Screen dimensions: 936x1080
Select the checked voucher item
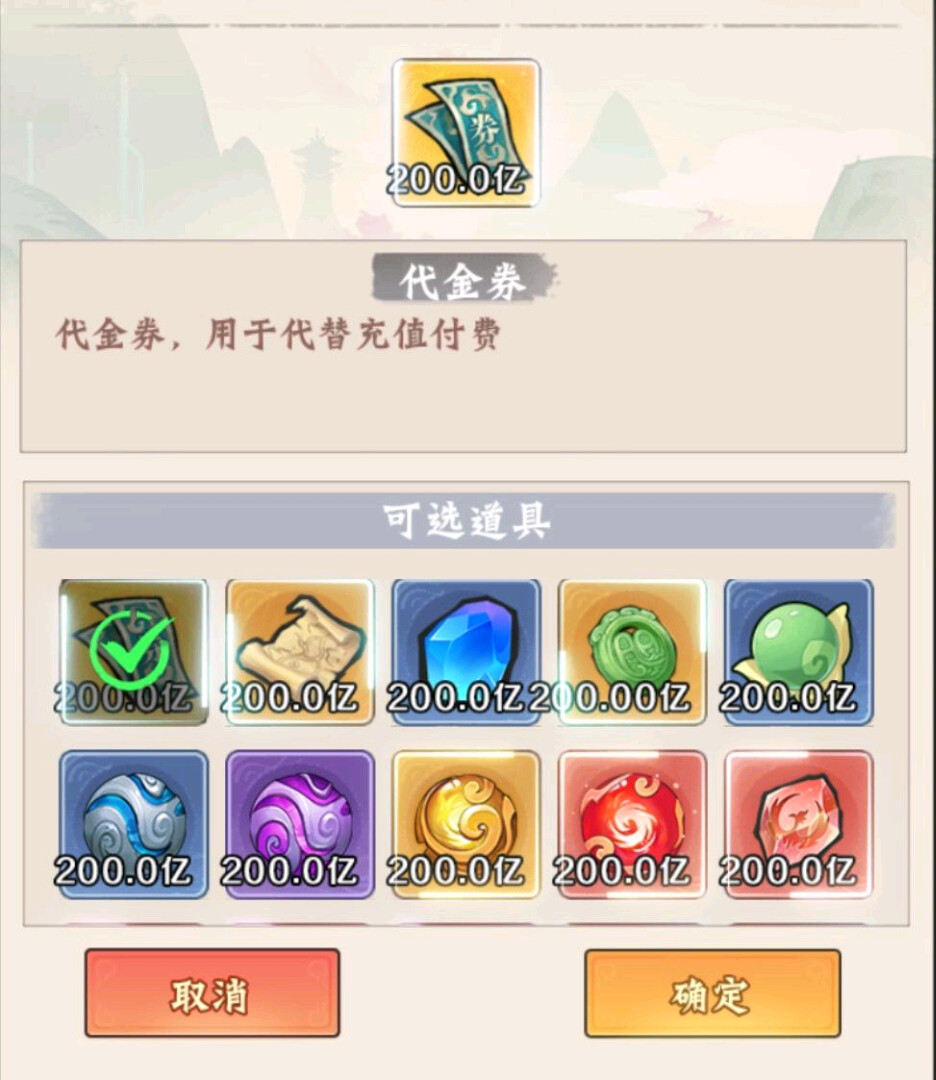pyautogui.click(x=133, y=651)
